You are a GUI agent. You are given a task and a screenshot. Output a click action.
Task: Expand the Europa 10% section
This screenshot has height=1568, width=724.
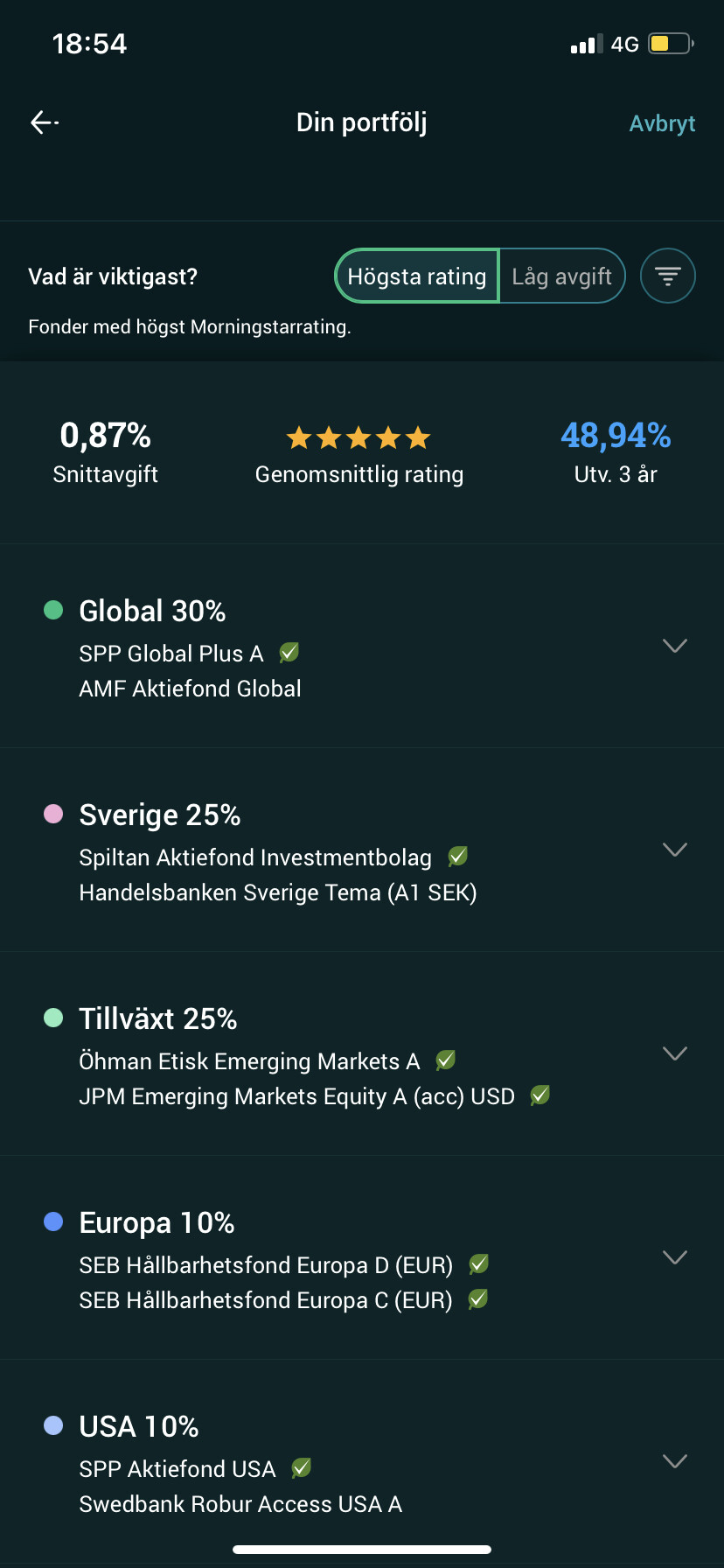[x=675, y=1257]
